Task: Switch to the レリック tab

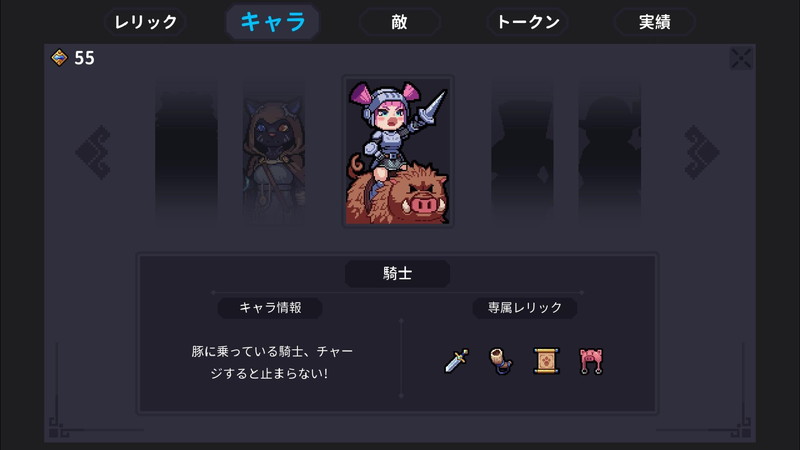Action: tap(145, 21)
